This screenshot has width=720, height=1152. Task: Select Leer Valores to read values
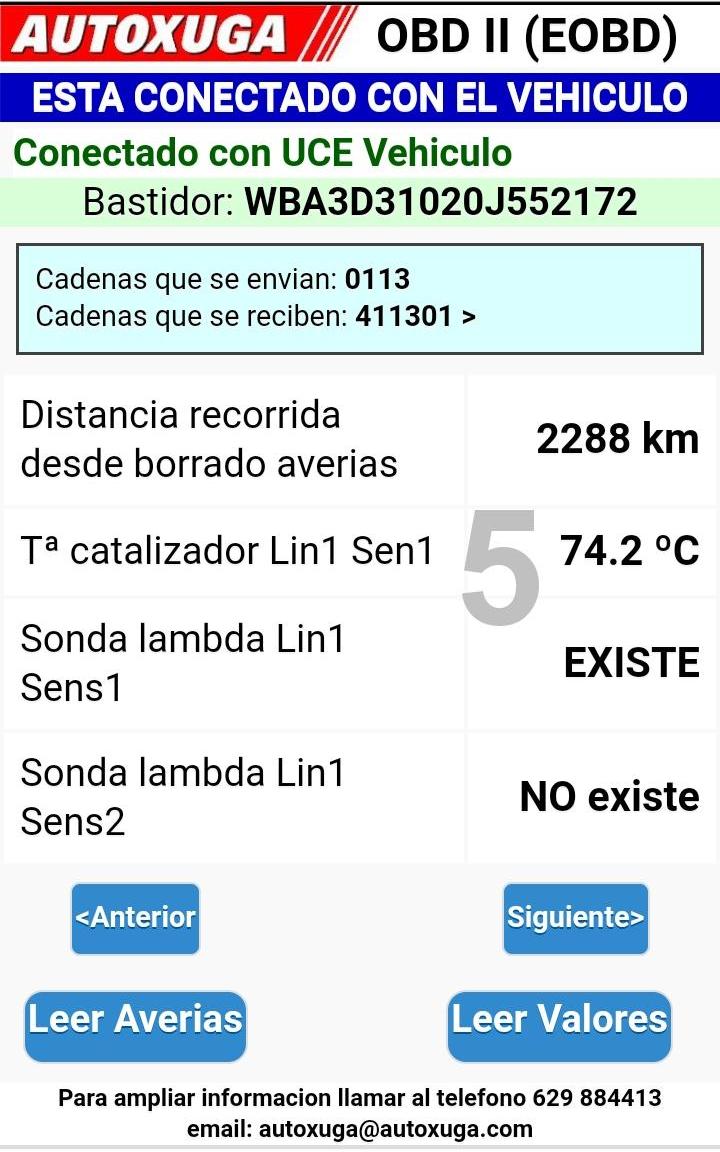coord(559,1026)
